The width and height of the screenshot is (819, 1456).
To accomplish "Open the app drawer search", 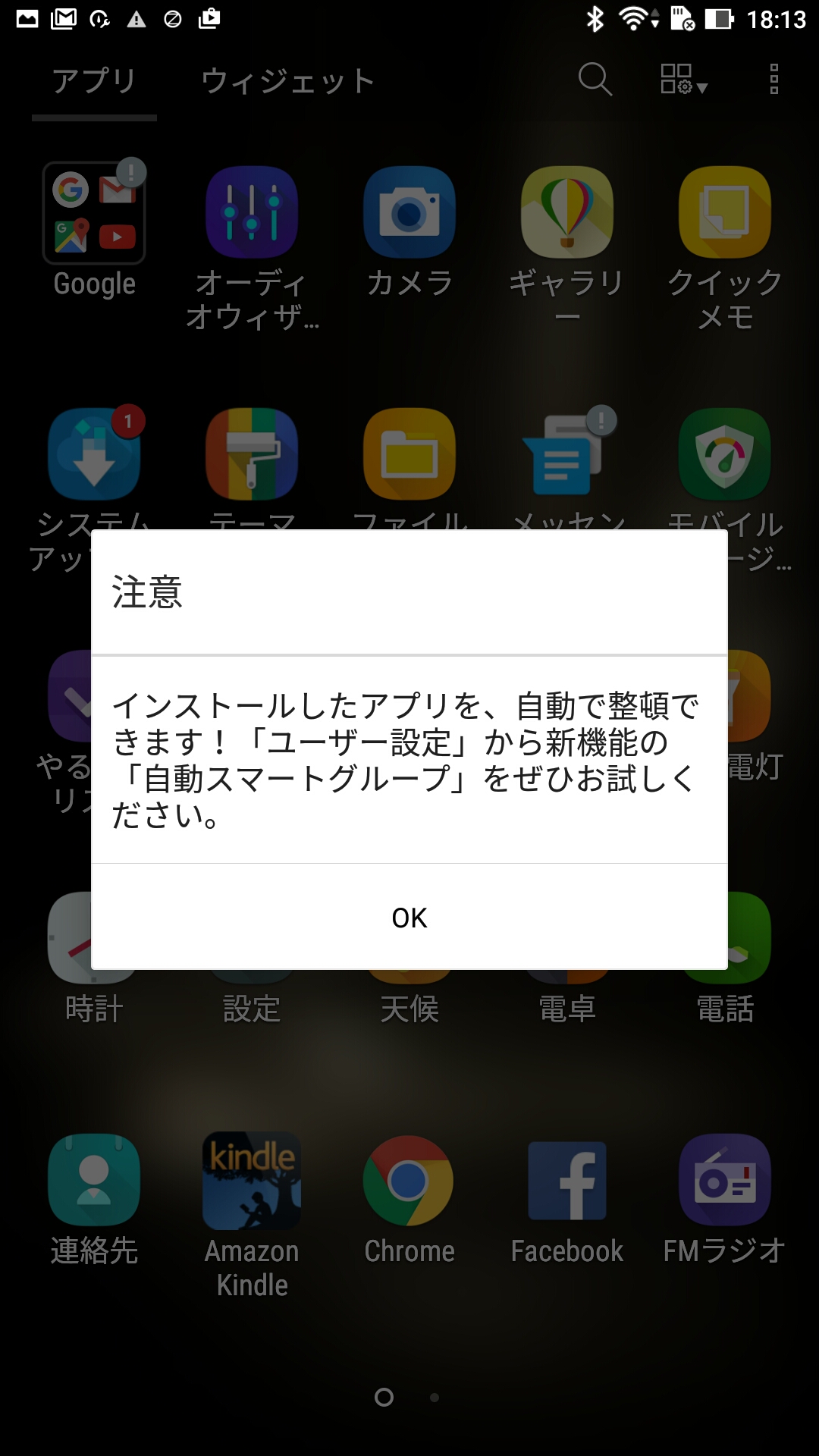I will (x=595, y=80).
